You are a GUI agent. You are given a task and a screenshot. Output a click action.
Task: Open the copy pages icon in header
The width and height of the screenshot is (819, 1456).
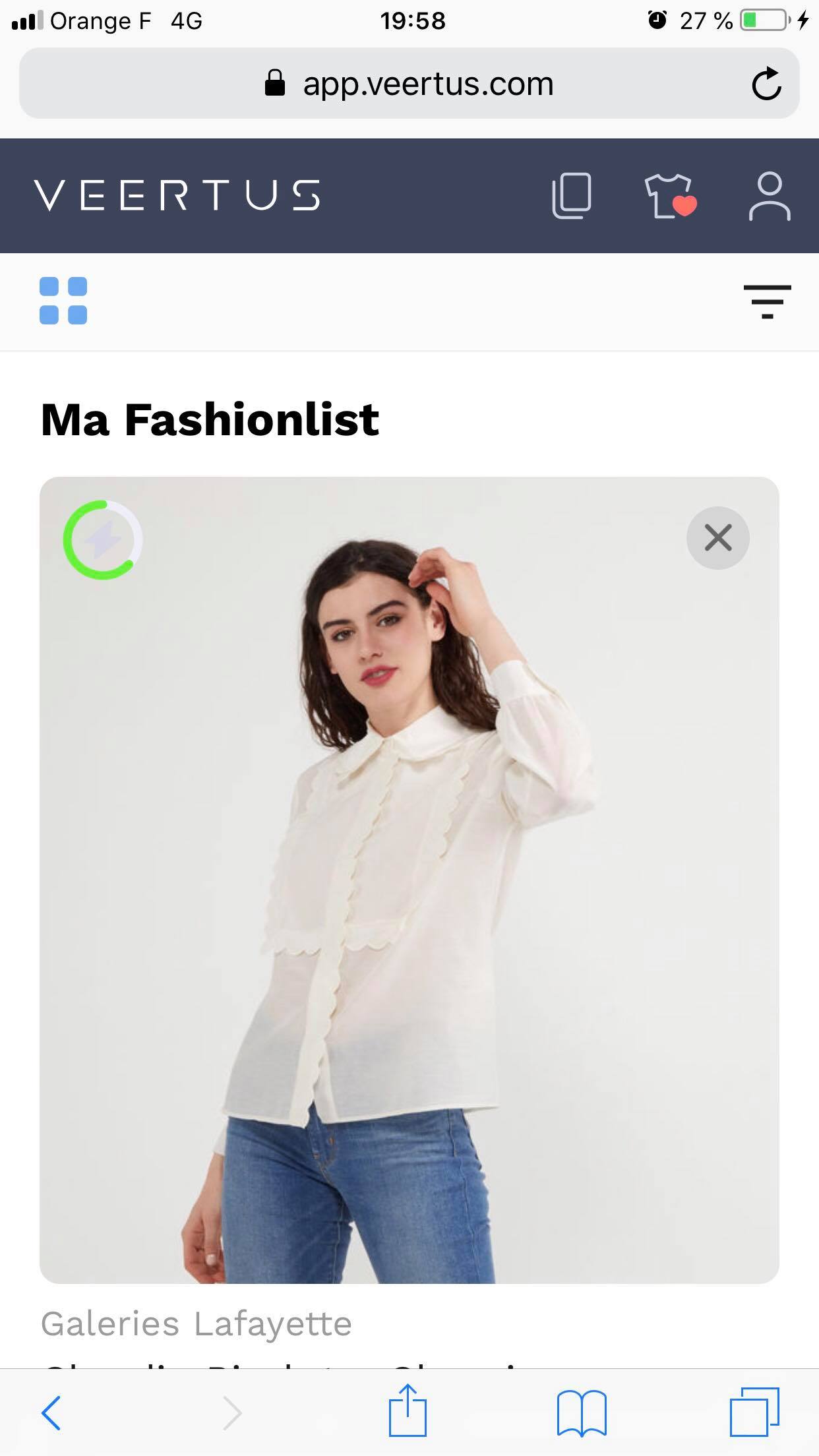571,196
